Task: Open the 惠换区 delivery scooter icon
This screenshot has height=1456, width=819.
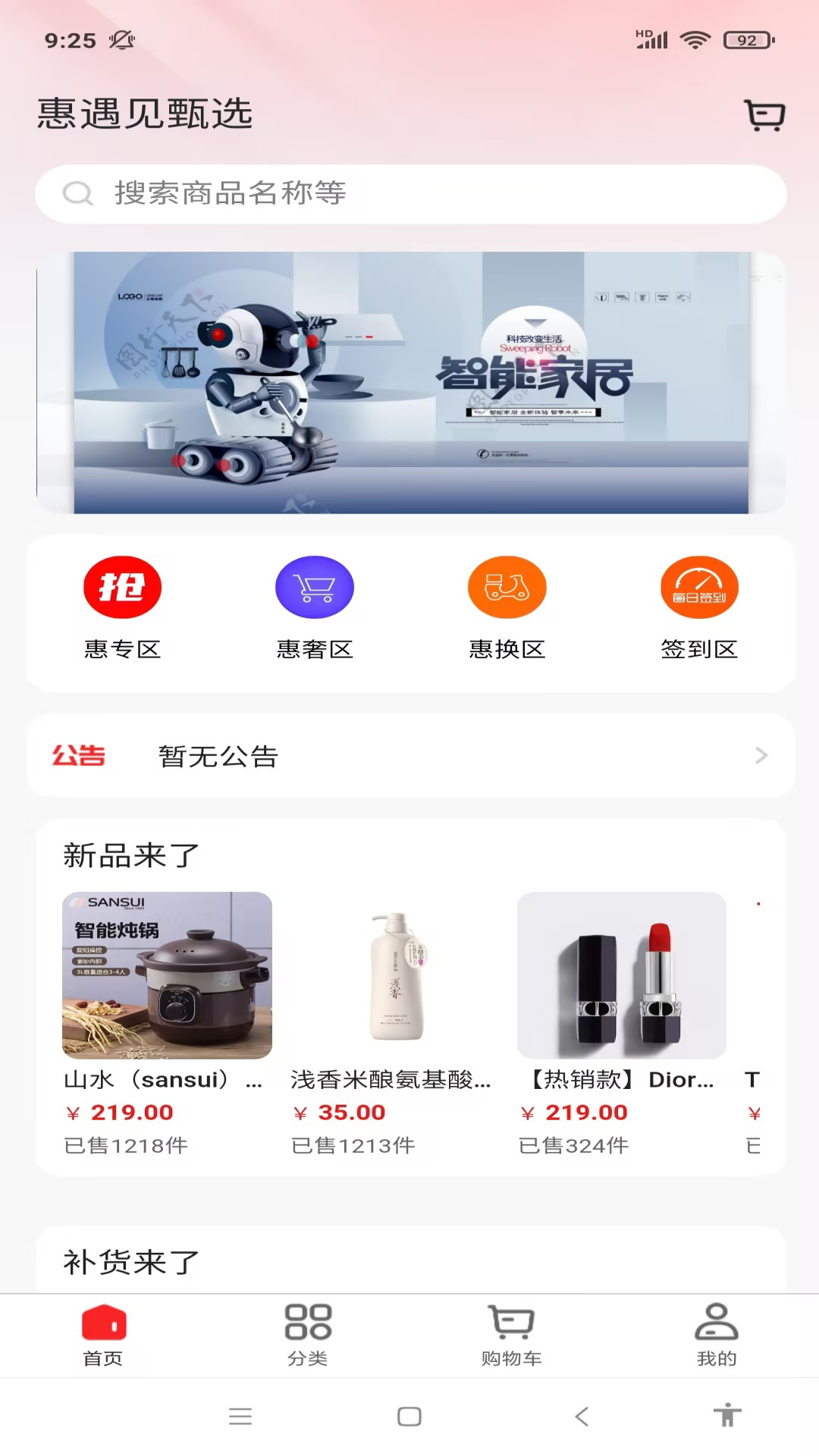Action: click(x=507, y=587)
